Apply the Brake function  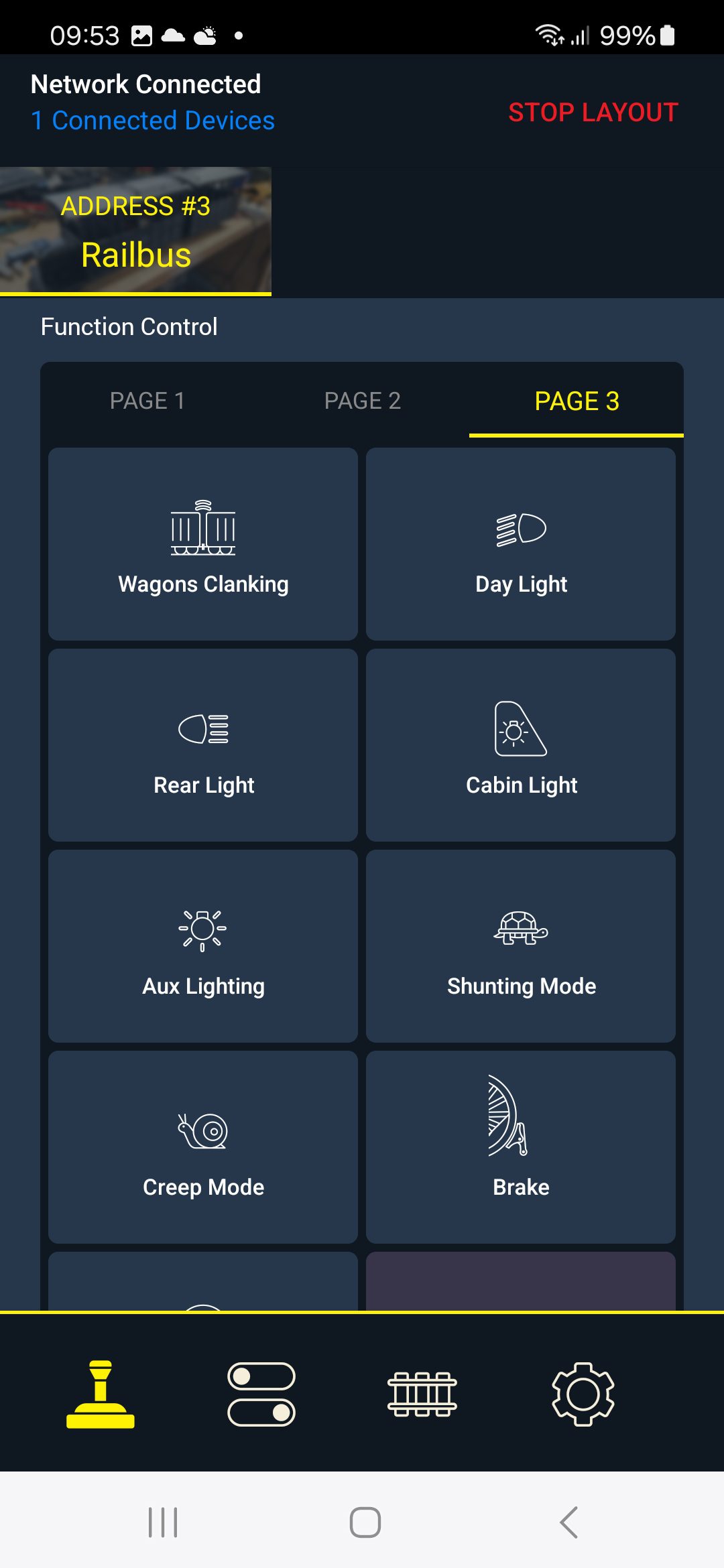pos(521,1147)
